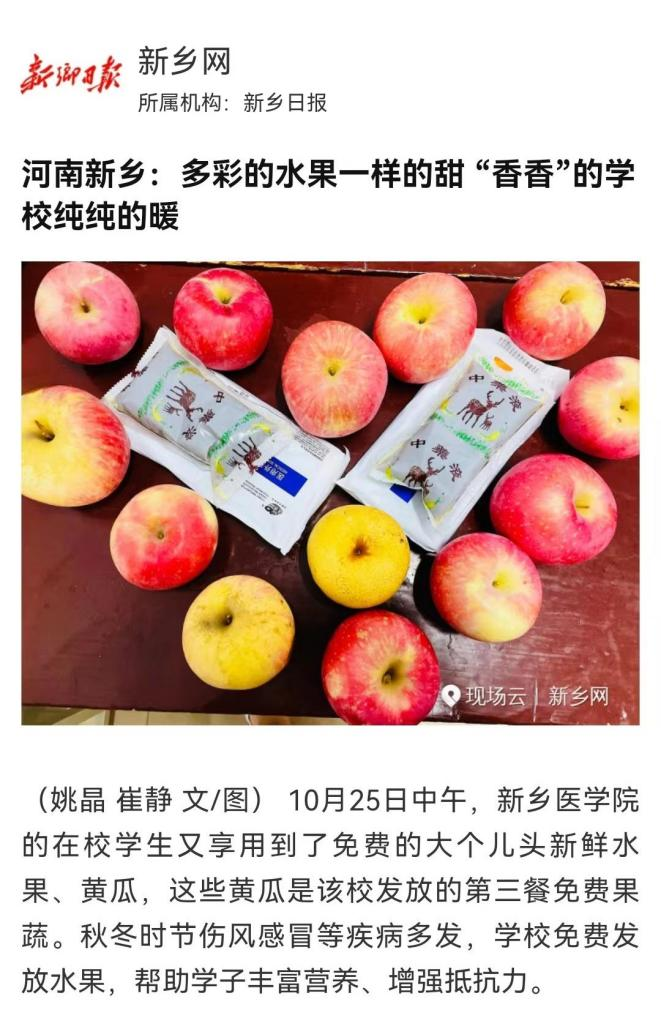View the apple photo in full size
This screenshot has height=1010, width=661.
[x=330, y=492]
